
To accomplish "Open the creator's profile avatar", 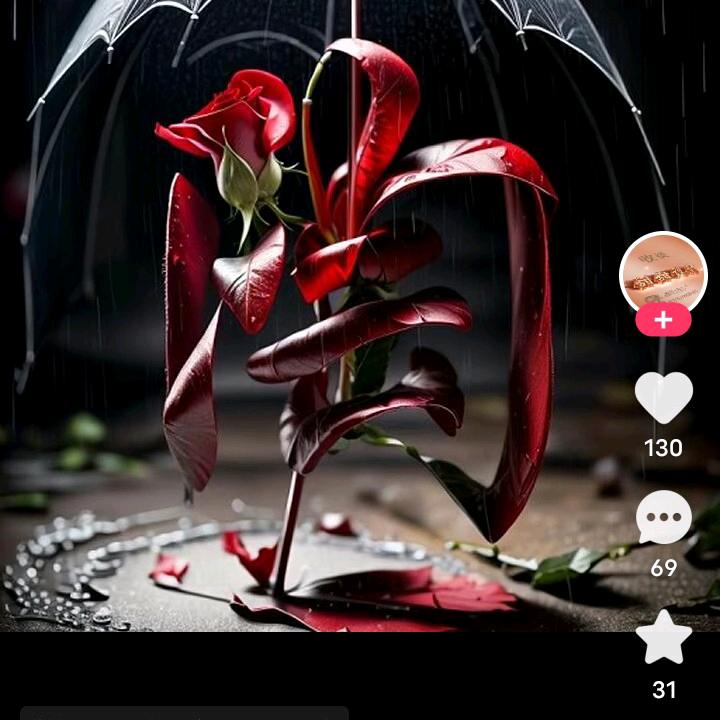I will point(663,272).
